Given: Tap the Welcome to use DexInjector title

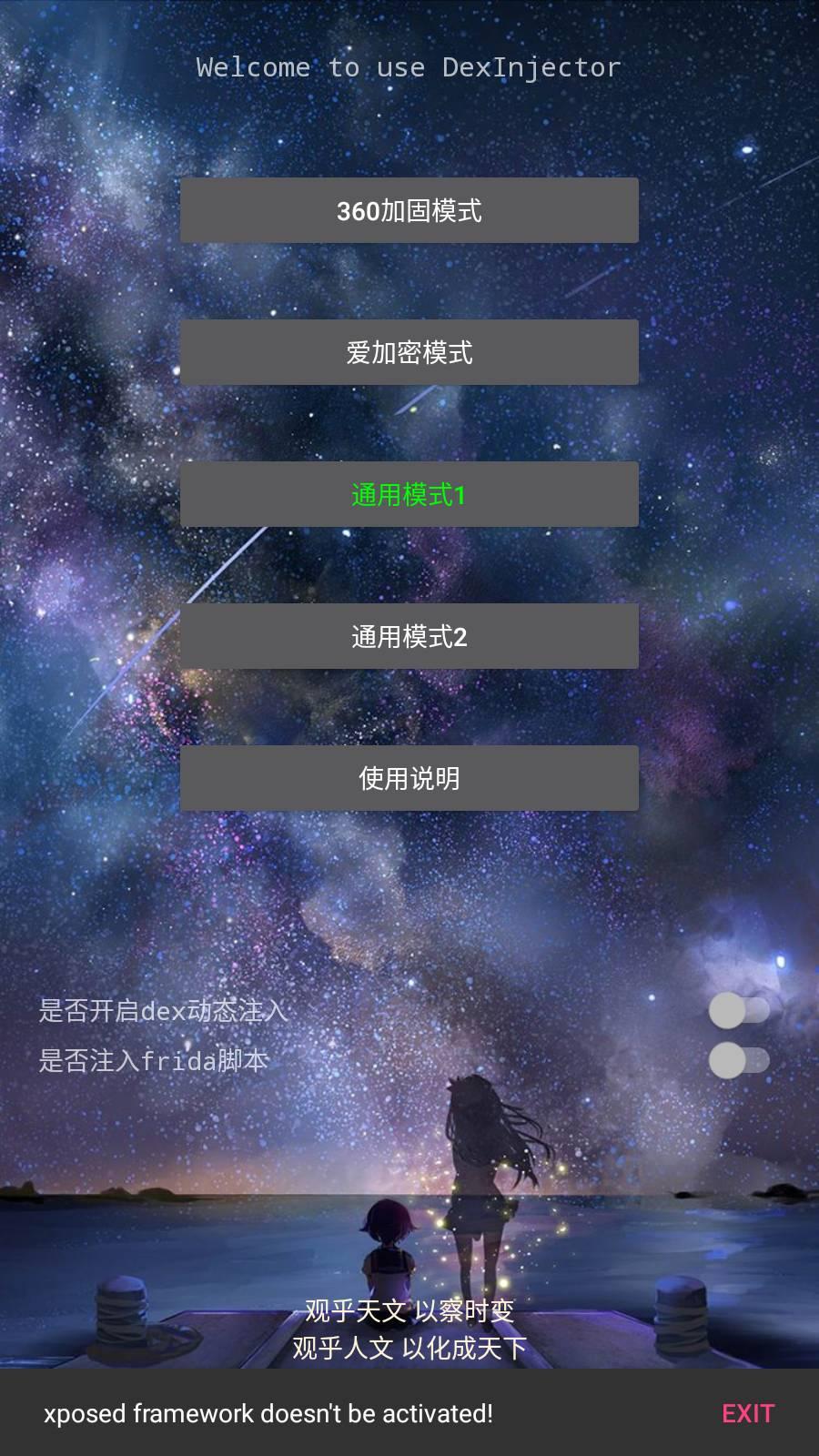Looking at the screenshot, I should [409, 66].
